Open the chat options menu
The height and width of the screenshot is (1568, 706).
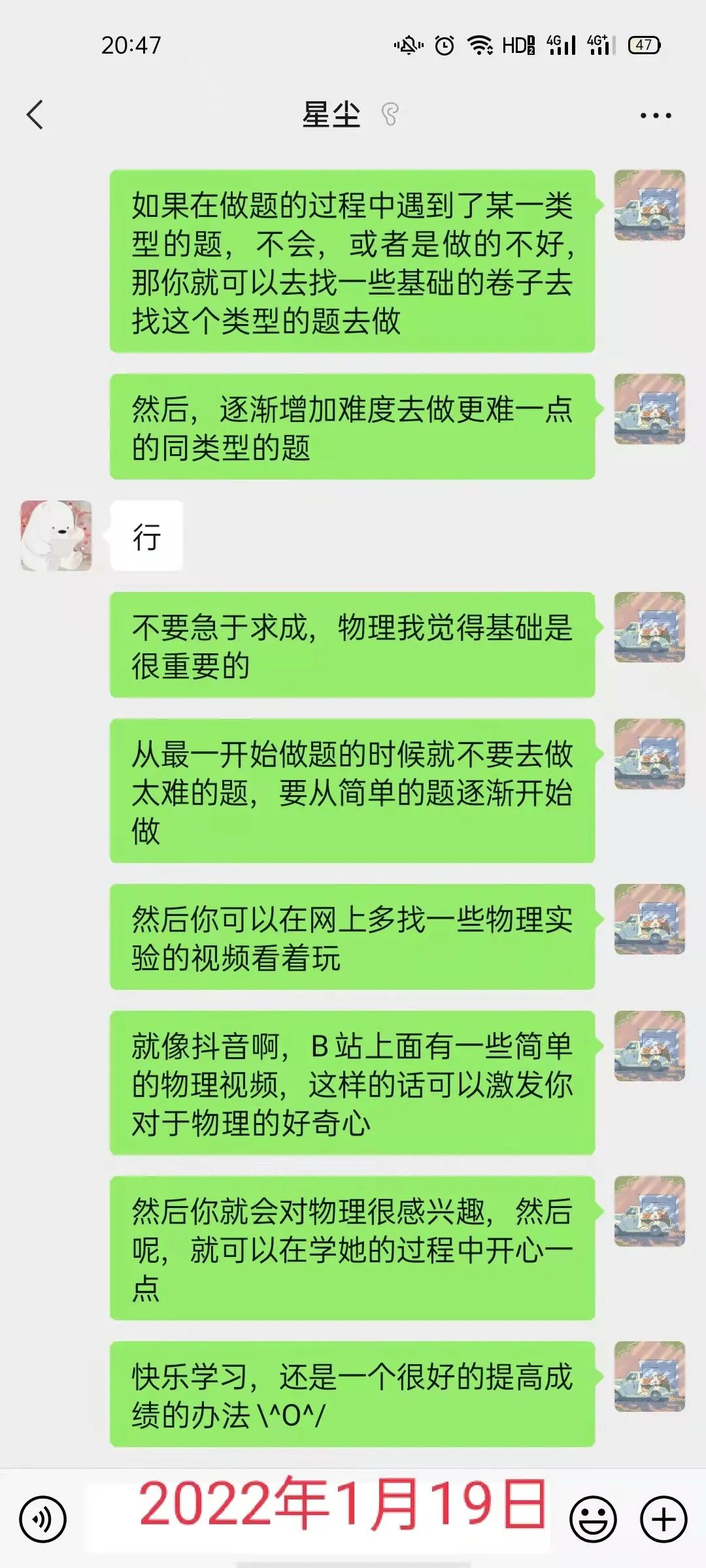(655, 116)
